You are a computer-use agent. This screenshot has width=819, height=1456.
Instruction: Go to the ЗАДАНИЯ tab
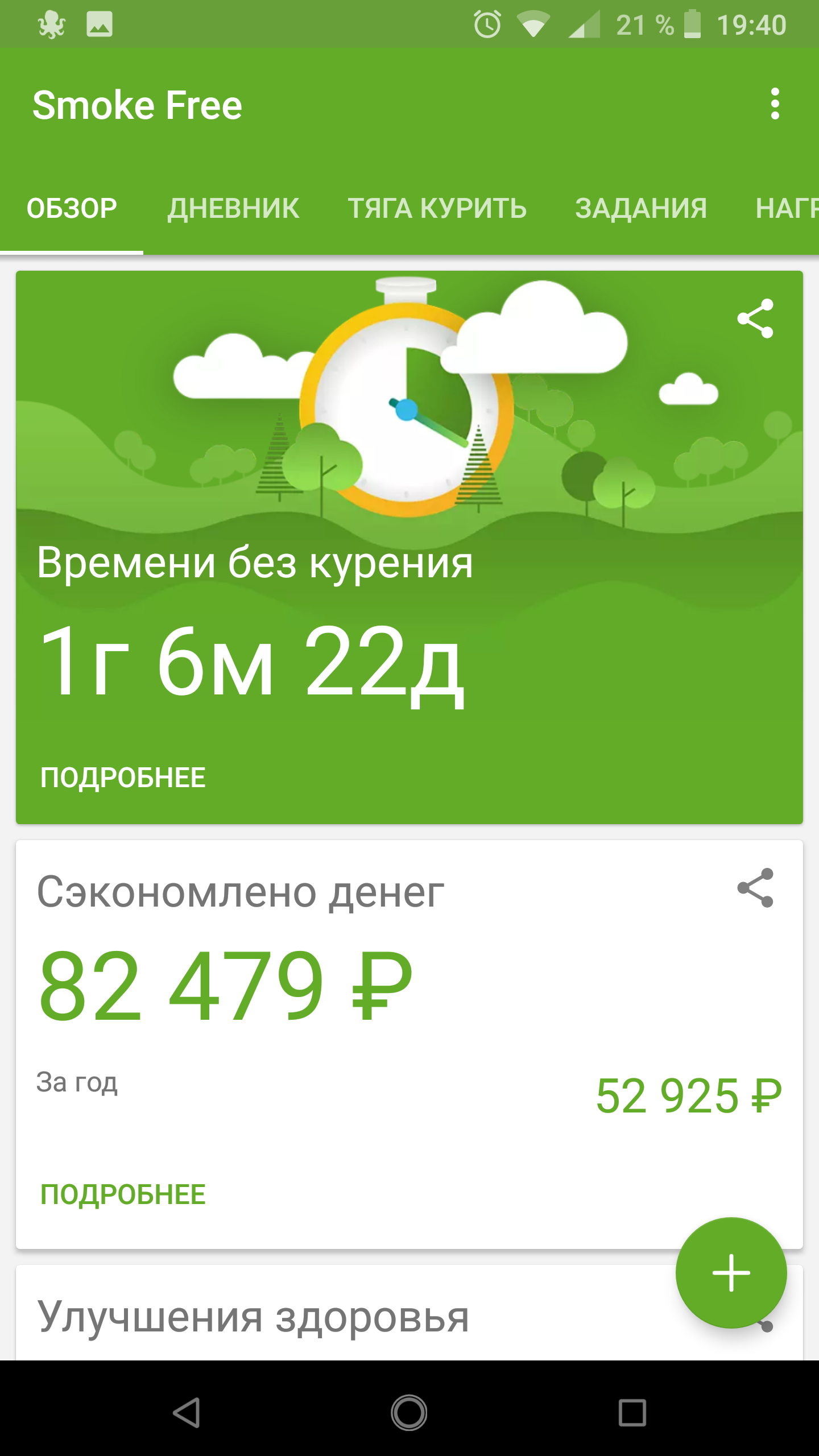641,208
